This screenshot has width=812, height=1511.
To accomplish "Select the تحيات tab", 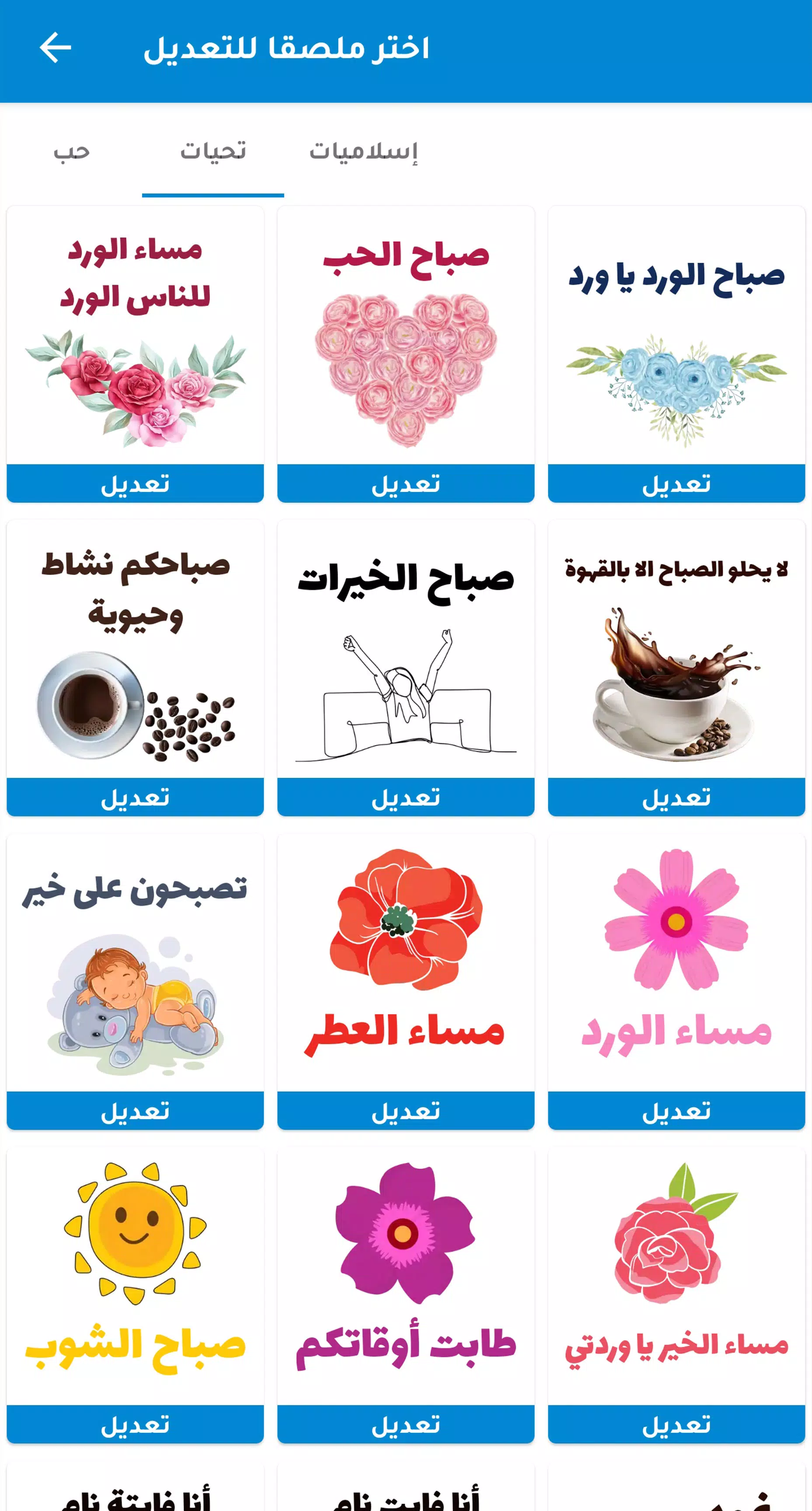I will 213,151.
